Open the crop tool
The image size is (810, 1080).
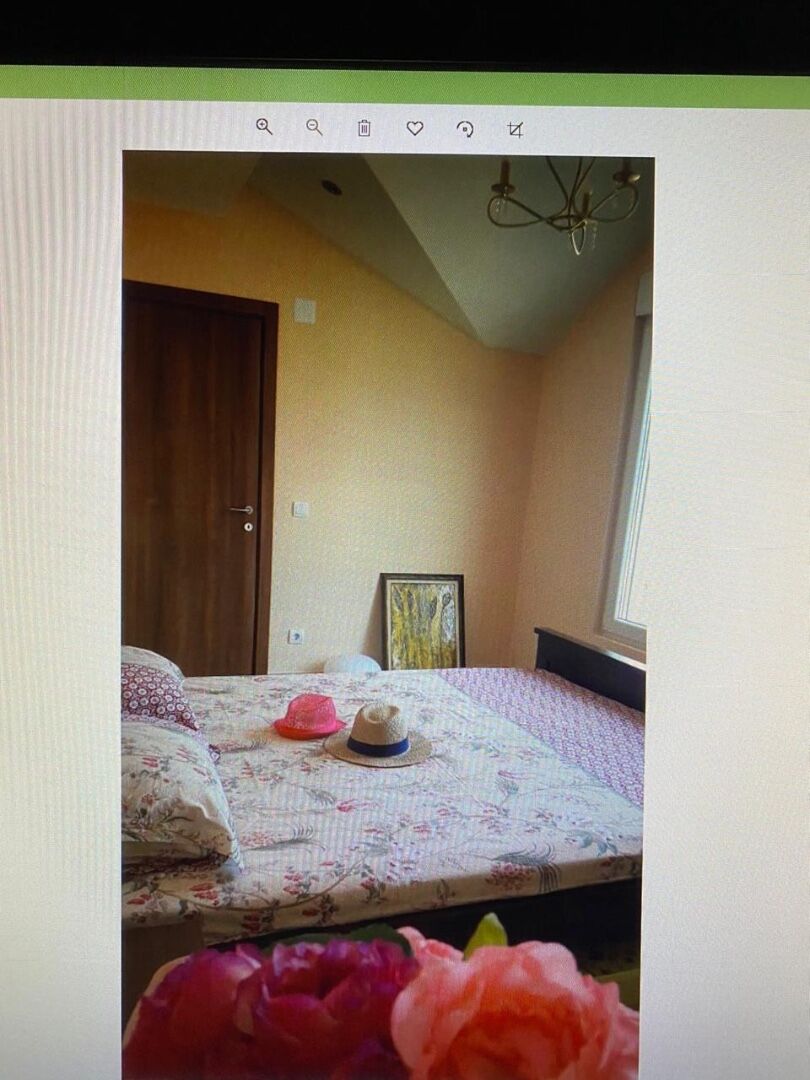515,129
